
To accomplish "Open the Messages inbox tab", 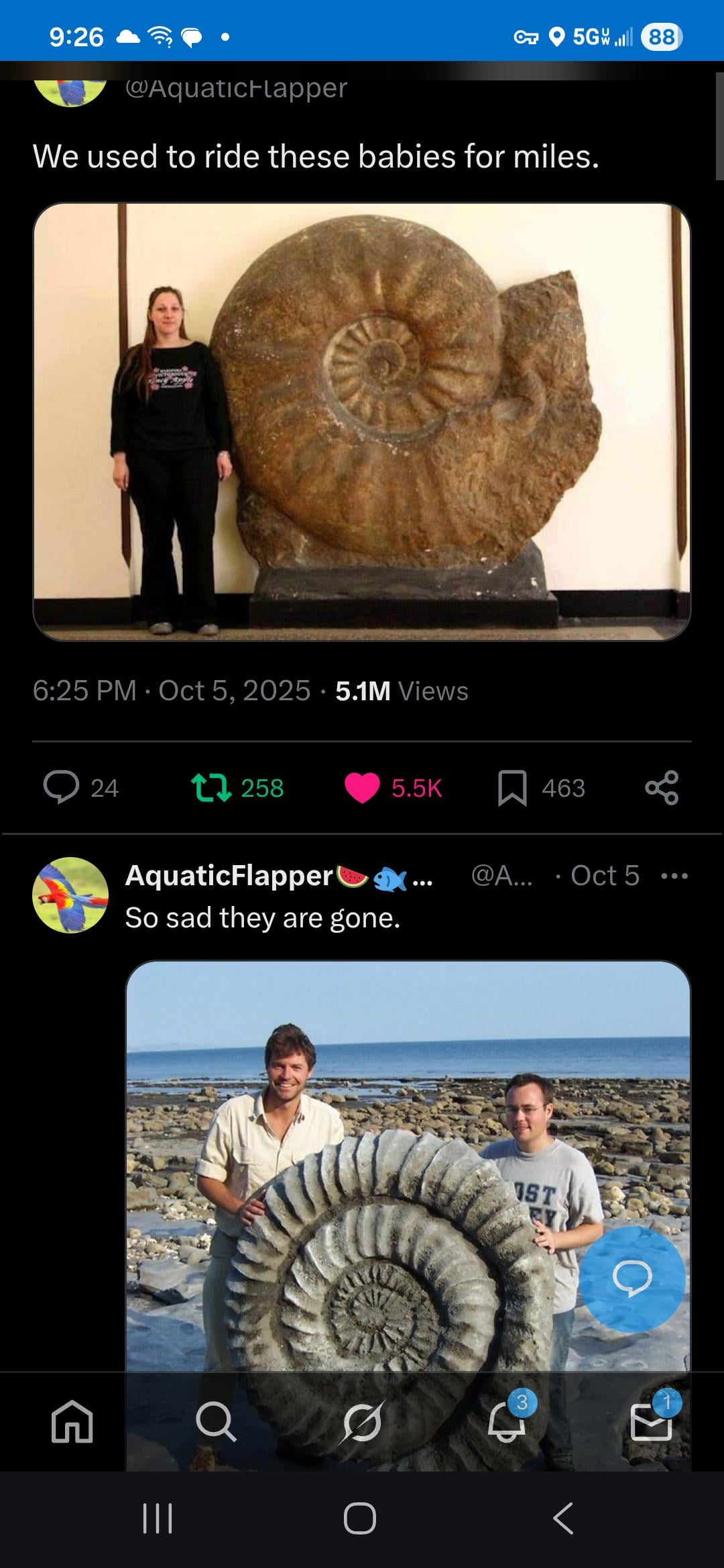I will click(x=652, y=1421).
